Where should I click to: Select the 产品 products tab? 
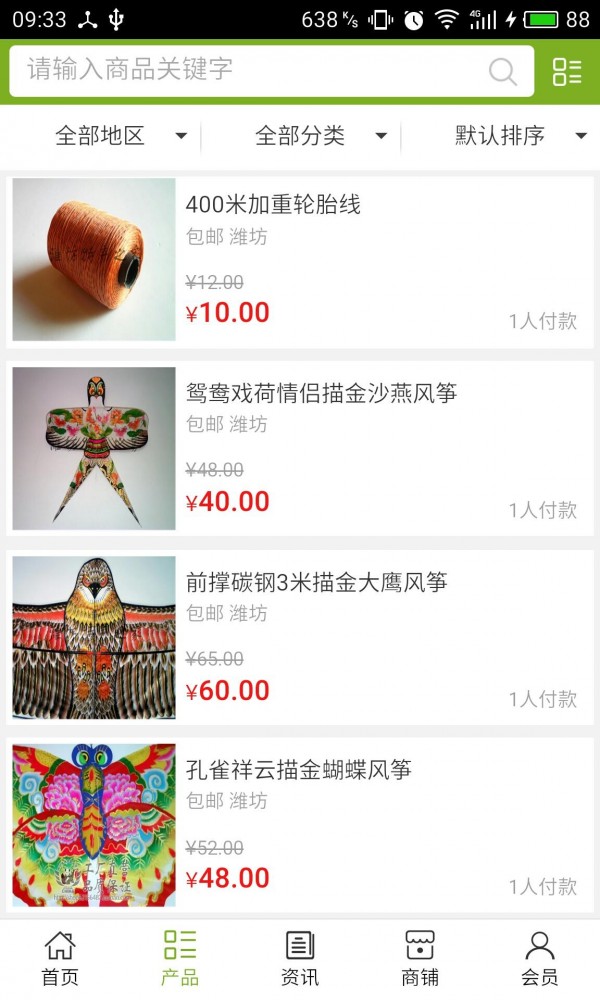click(180, 958)
